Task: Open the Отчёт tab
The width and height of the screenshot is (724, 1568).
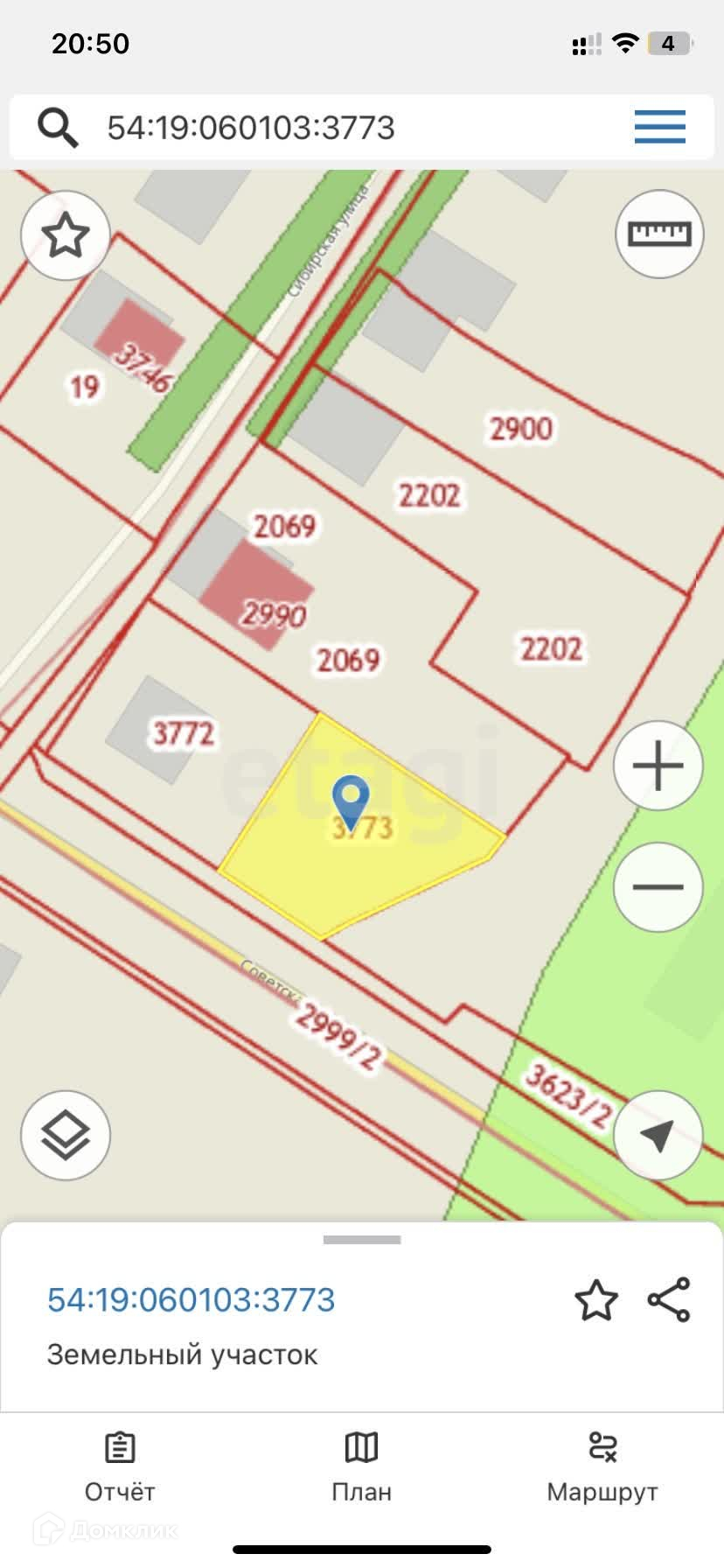Action: coord(120,1466)
